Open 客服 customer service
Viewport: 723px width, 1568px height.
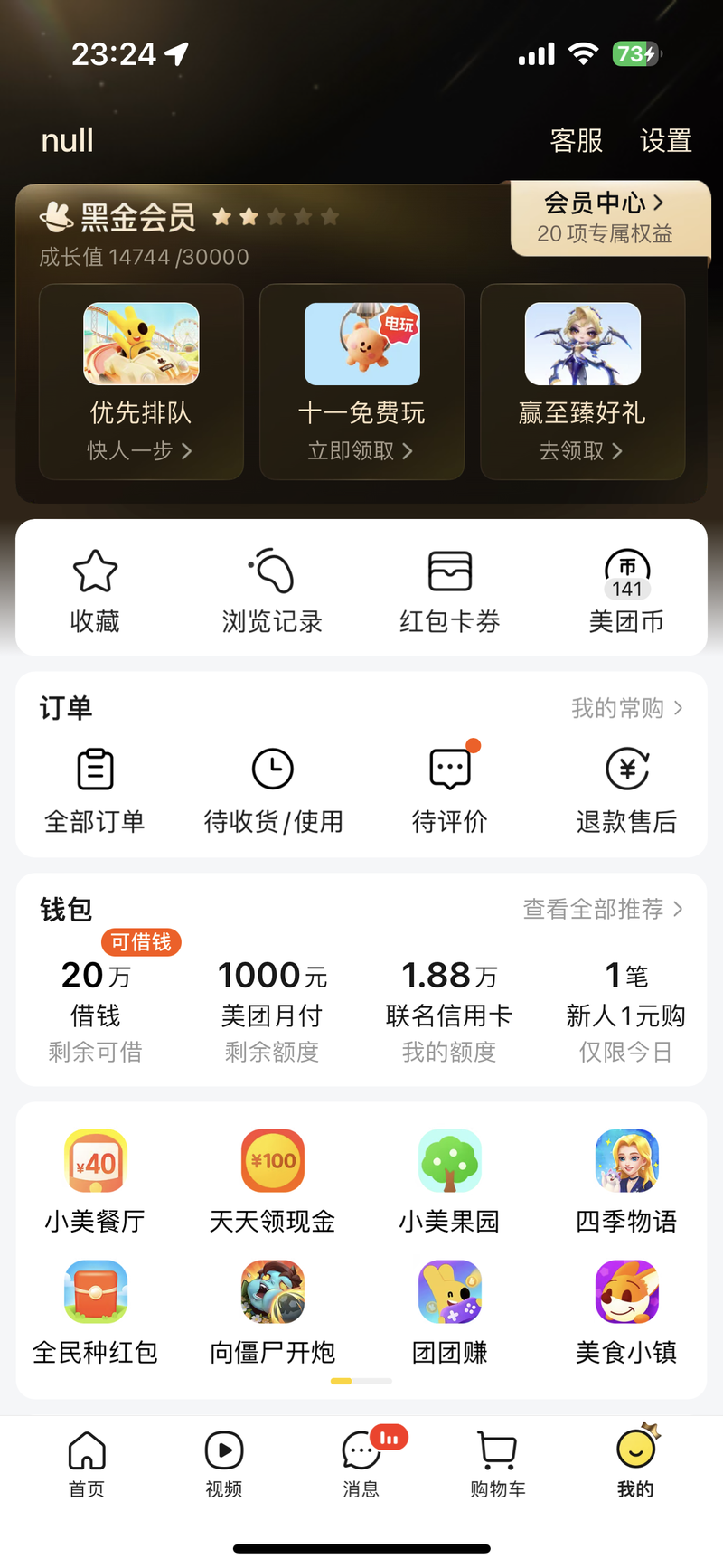click(576, 141)
